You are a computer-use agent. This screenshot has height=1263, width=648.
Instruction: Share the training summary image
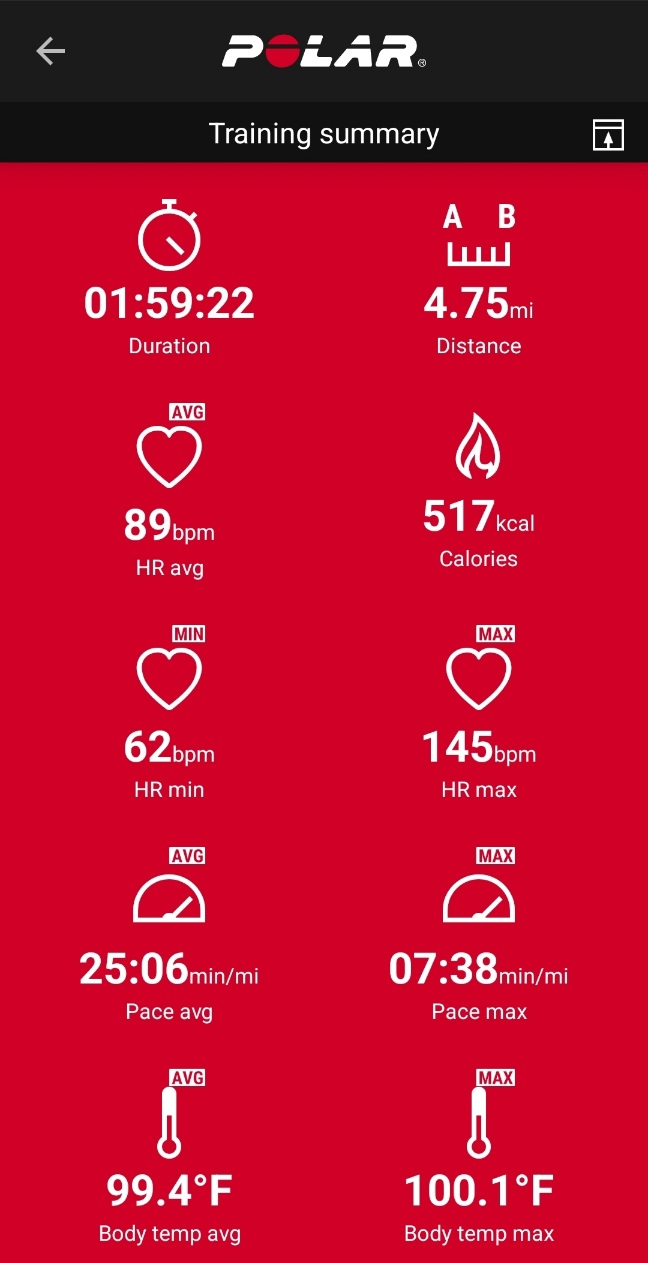[608, 135]
